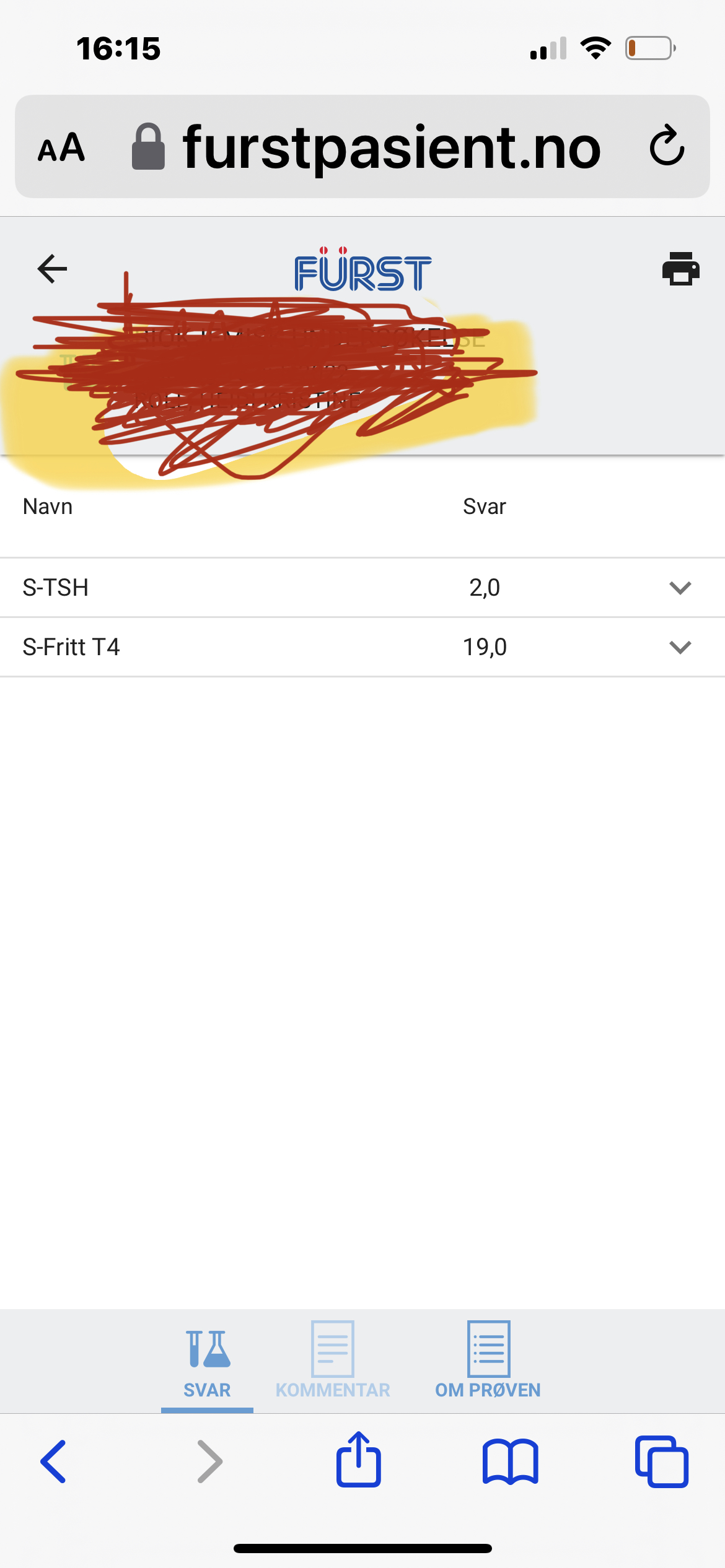Tap the furstpasient.no address bar
The height and width of the screenshot is (1568, 725).
390,147
